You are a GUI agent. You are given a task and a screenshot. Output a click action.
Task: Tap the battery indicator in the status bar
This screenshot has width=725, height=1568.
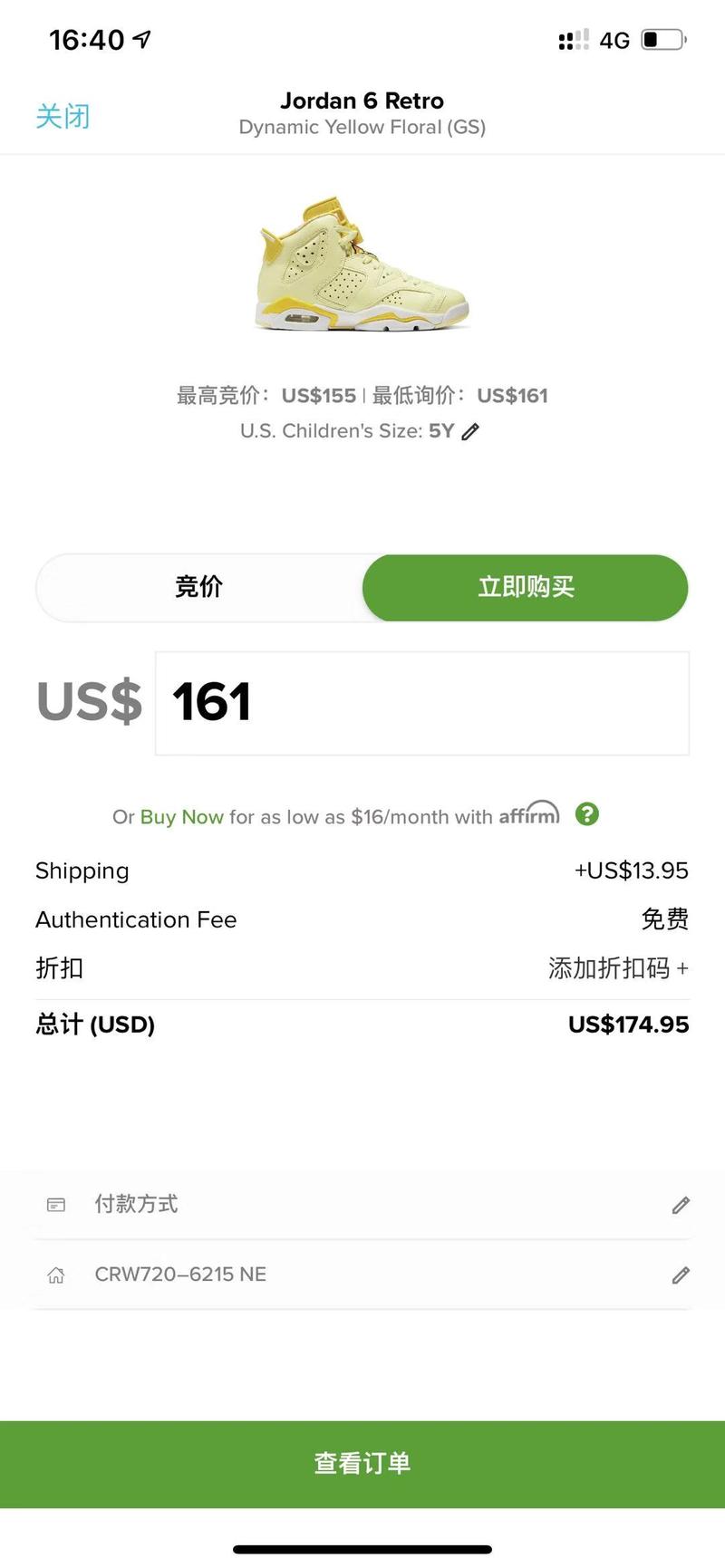point(661,38)
